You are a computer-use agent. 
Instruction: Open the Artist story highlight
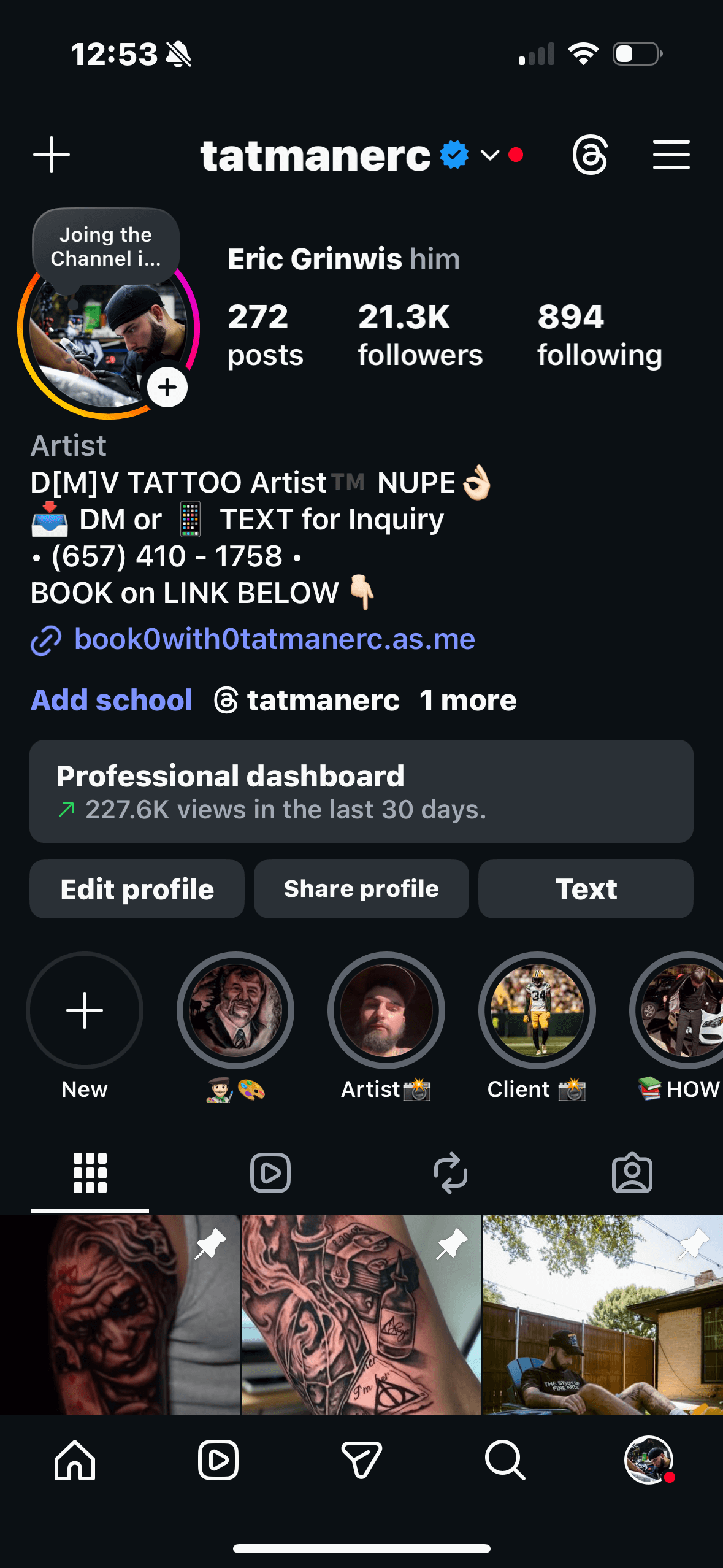[386, 1010]
